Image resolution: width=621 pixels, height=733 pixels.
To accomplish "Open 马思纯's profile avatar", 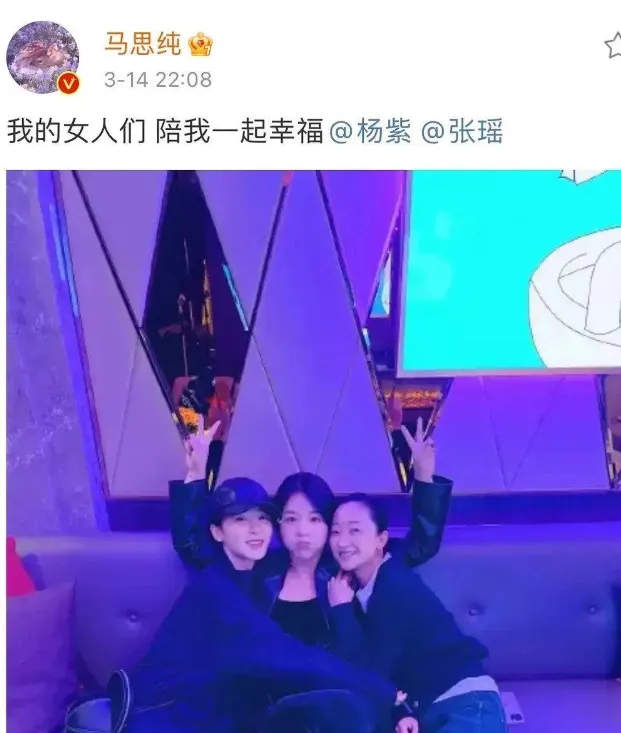I will click(42, 58).
